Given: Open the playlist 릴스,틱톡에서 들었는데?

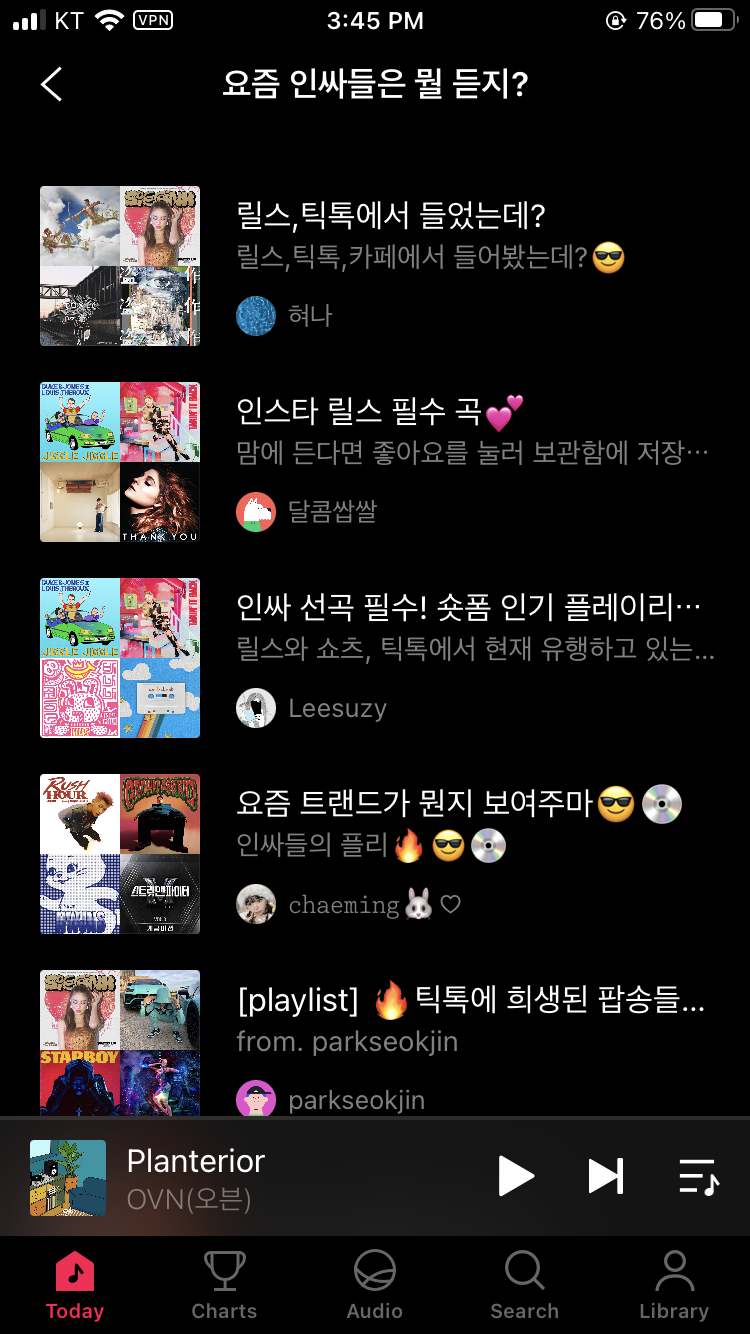Looking at the screenshot, I should tap(390, 215).
